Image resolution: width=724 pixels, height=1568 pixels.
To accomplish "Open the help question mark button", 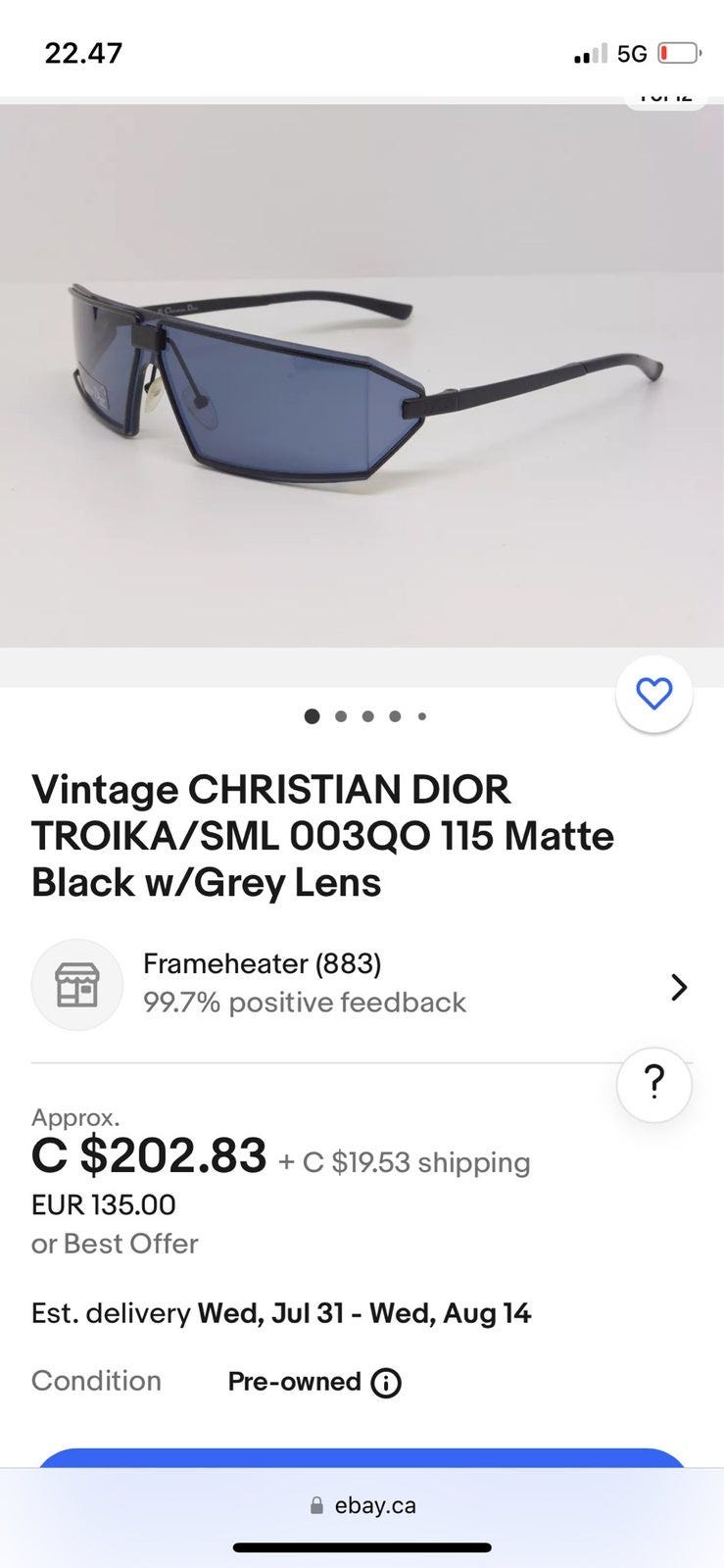I will click(x=653, y=1084).
